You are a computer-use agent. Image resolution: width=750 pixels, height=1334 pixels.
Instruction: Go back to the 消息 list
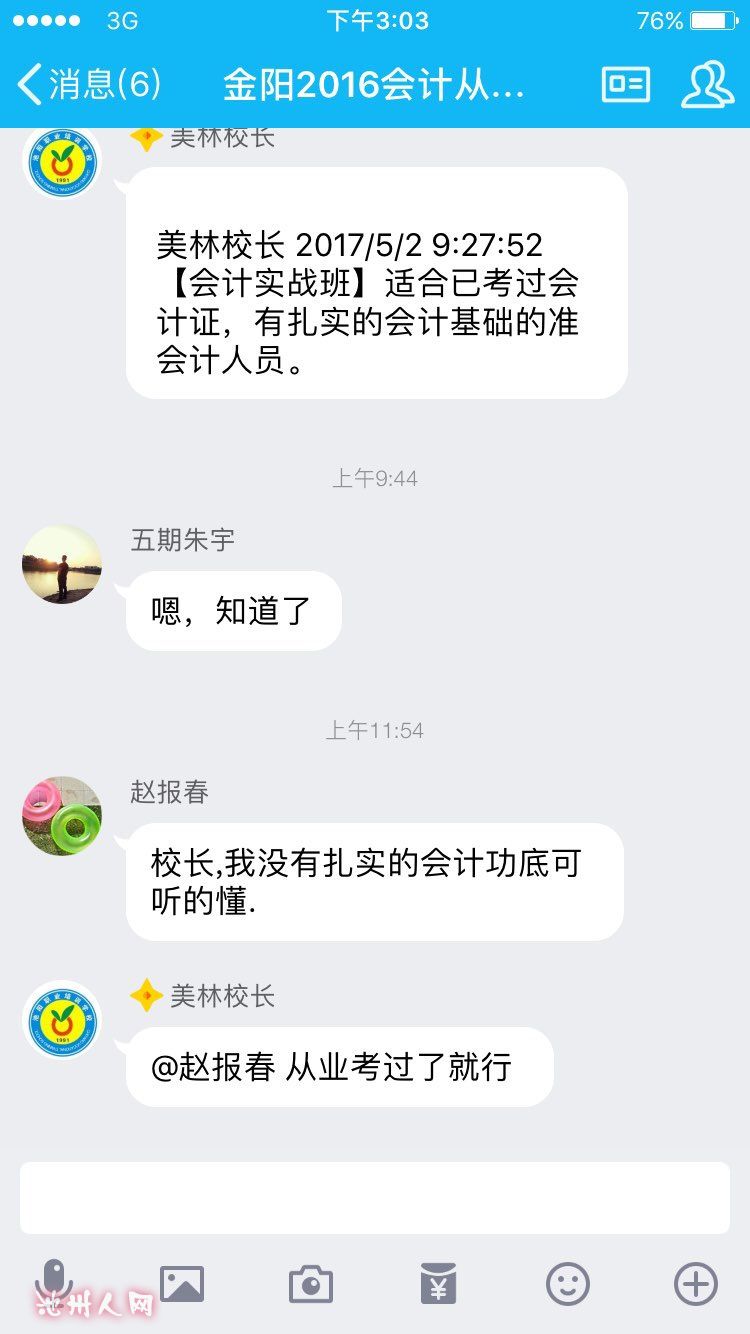click(88, 85)
